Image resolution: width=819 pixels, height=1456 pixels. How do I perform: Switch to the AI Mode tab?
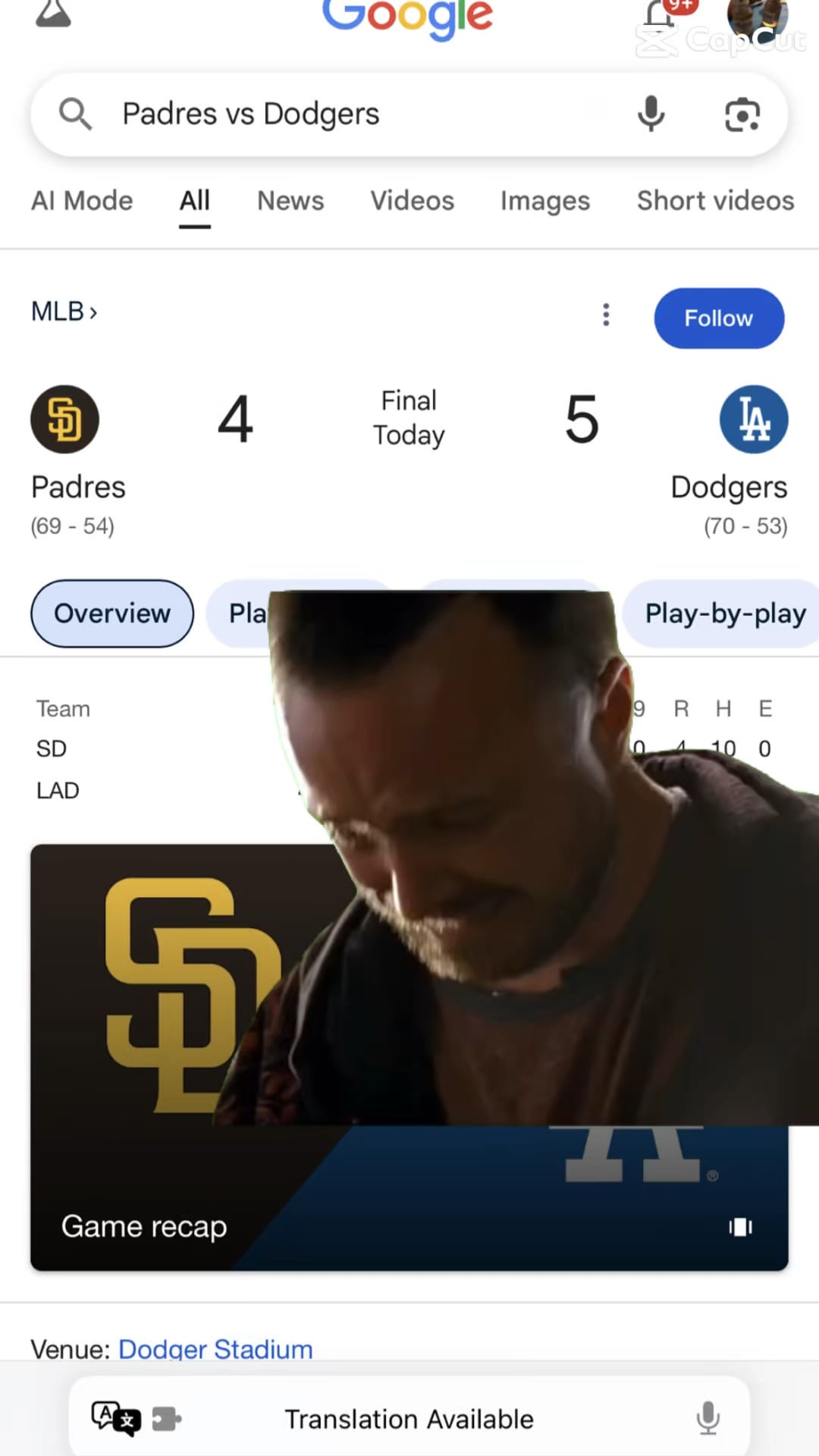(82, 201)
